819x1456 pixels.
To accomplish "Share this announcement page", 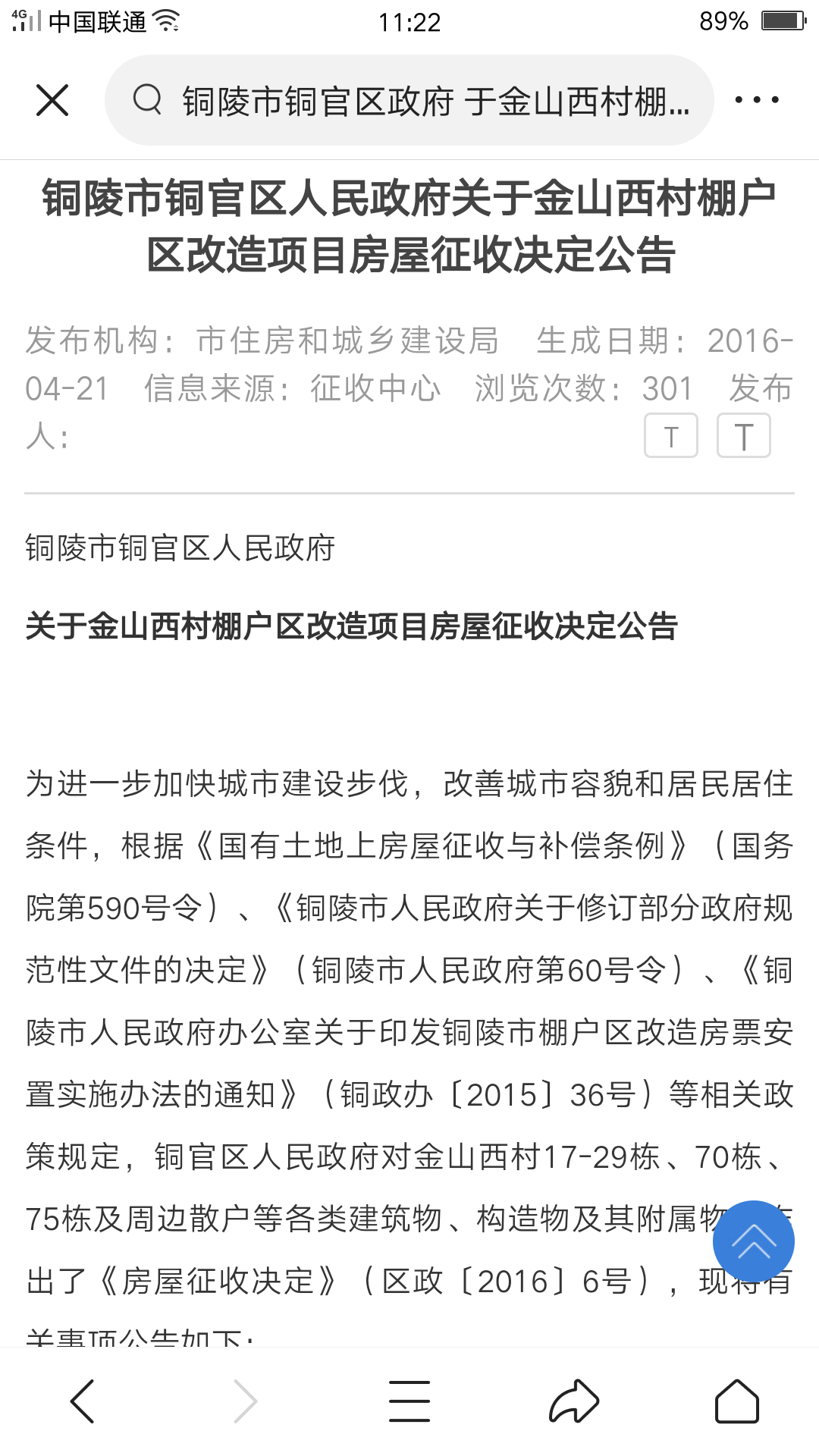I will (x=574, y=1401).
